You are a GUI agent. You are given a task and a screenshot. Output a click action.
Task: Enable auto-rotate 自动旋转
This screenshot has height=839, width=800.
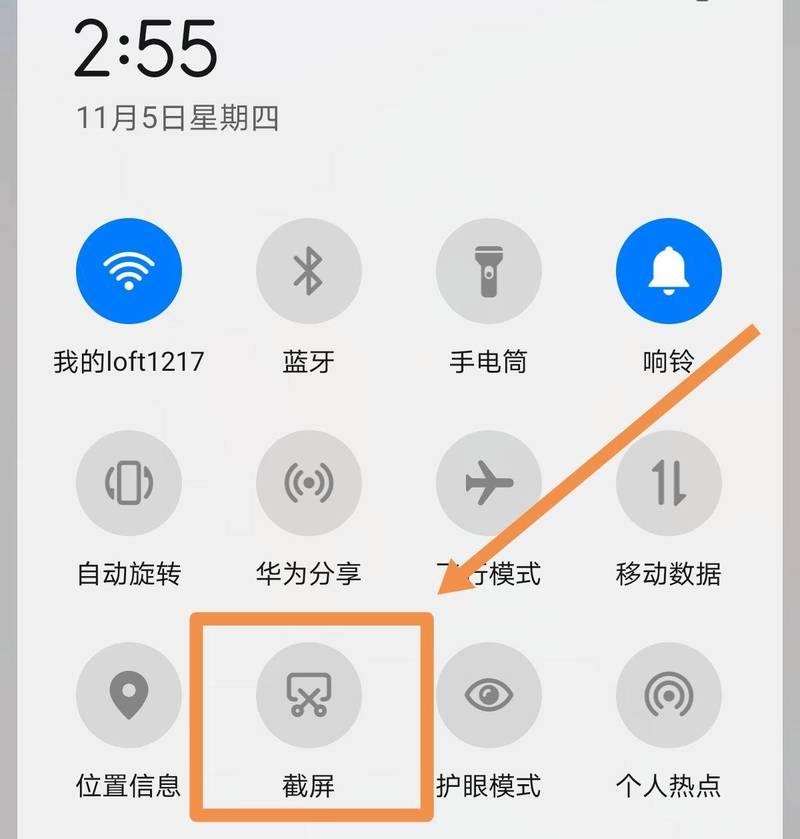tap(129, 484)
